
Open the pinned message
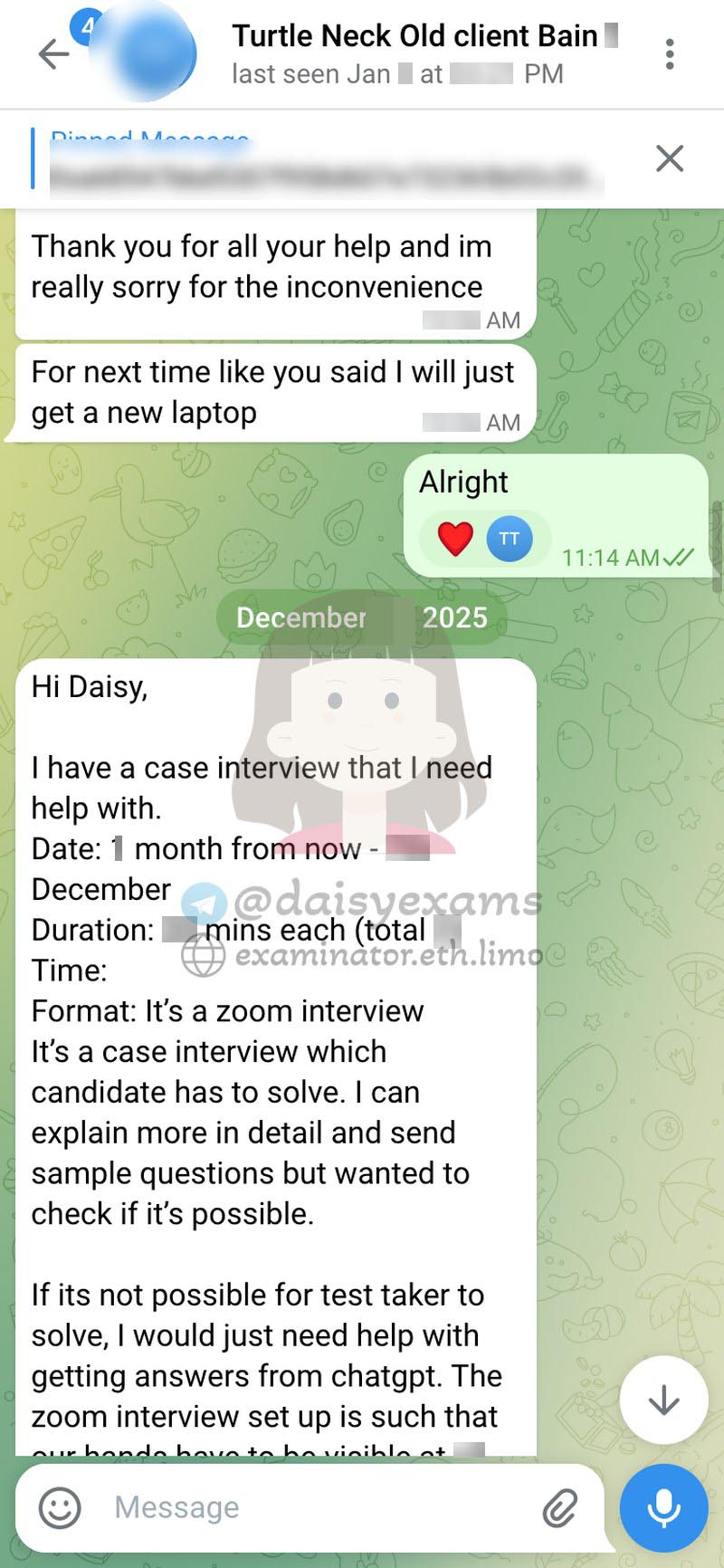(326, 160)
